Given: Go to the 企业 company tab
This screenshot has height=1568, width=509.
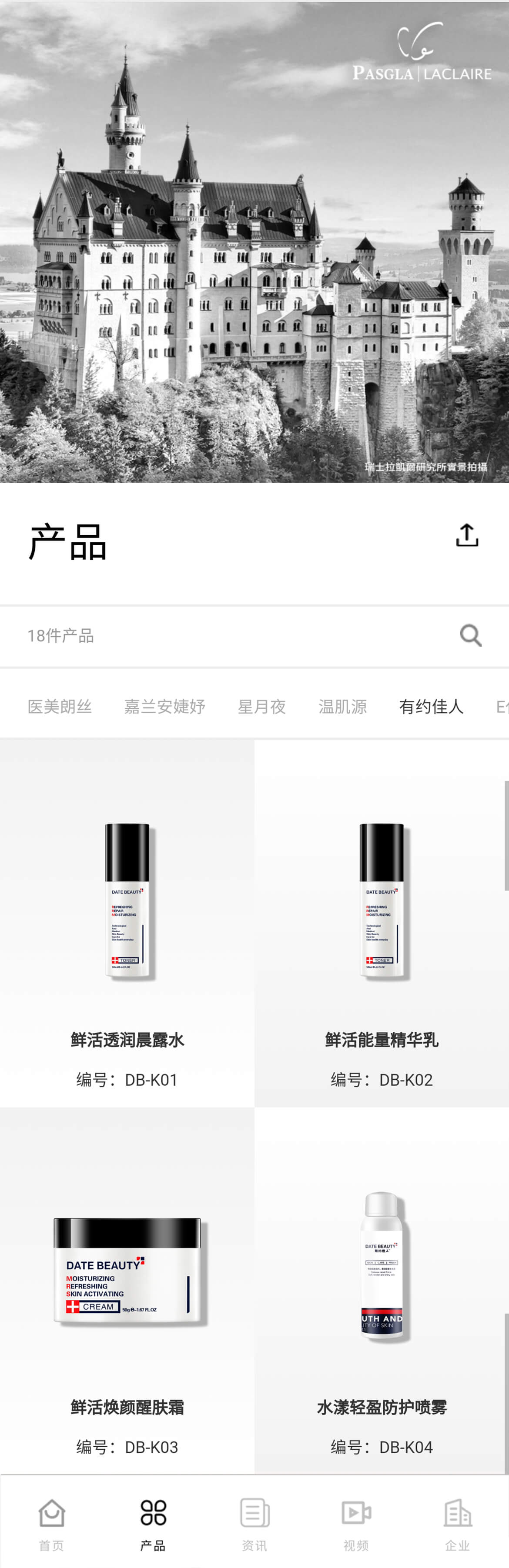Looking at the screenshot, I should (458, 1524).
